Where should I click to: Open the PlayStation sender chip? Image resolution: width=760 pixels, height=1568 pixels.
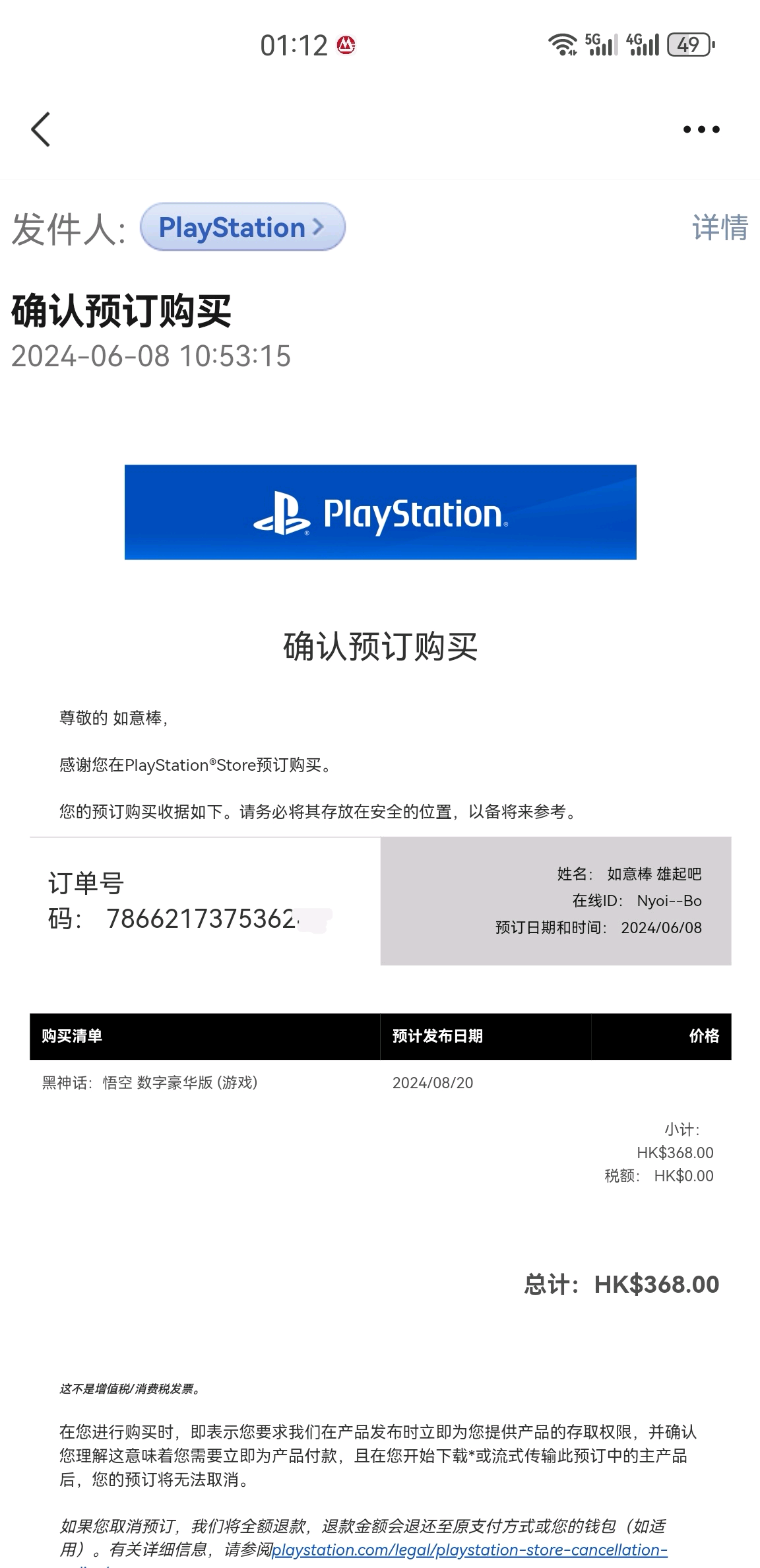click(x=242, y=228)
